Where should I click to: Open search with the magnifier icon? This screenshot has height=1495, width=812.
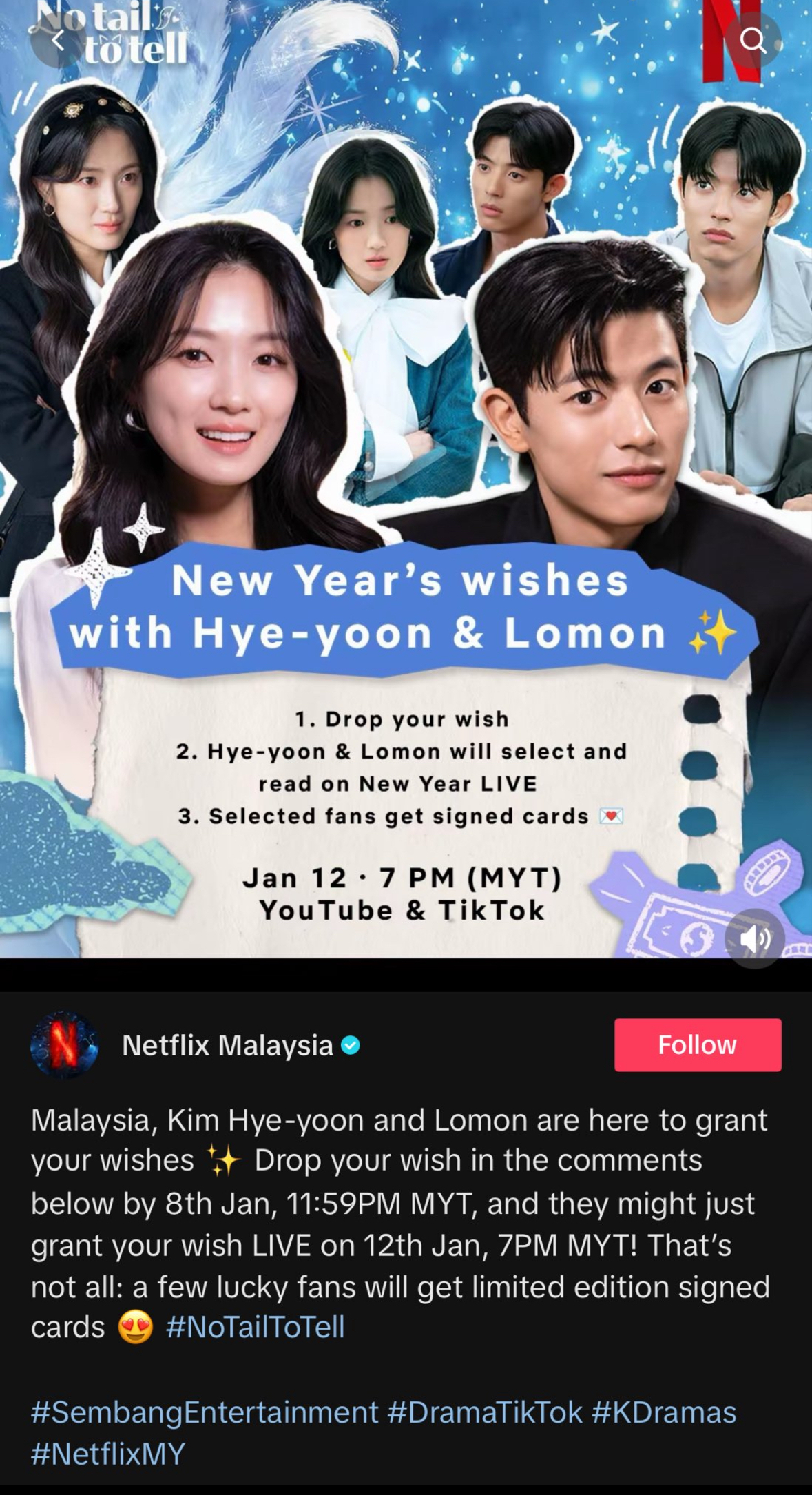click(753, 41)
